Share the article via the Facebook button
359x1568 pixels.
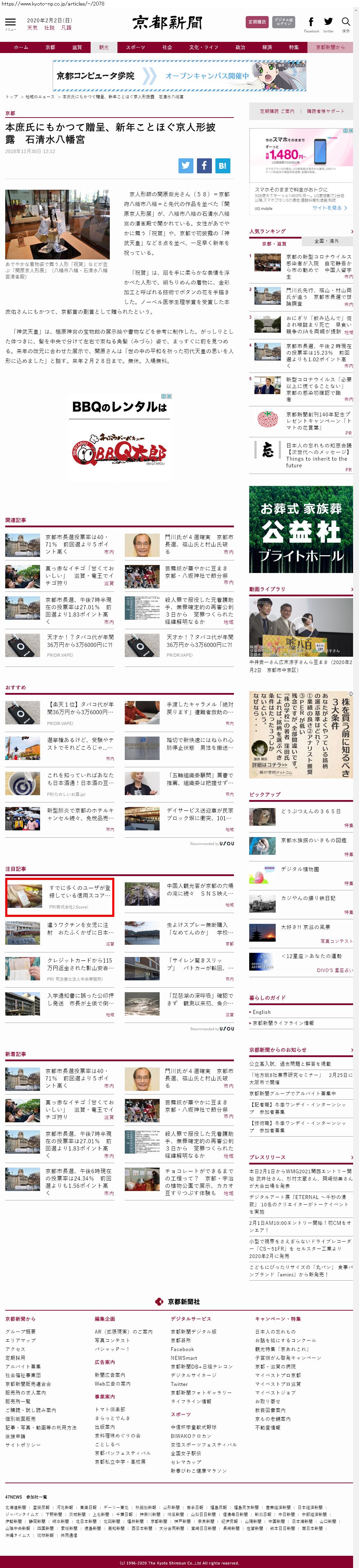click(204, 165)
